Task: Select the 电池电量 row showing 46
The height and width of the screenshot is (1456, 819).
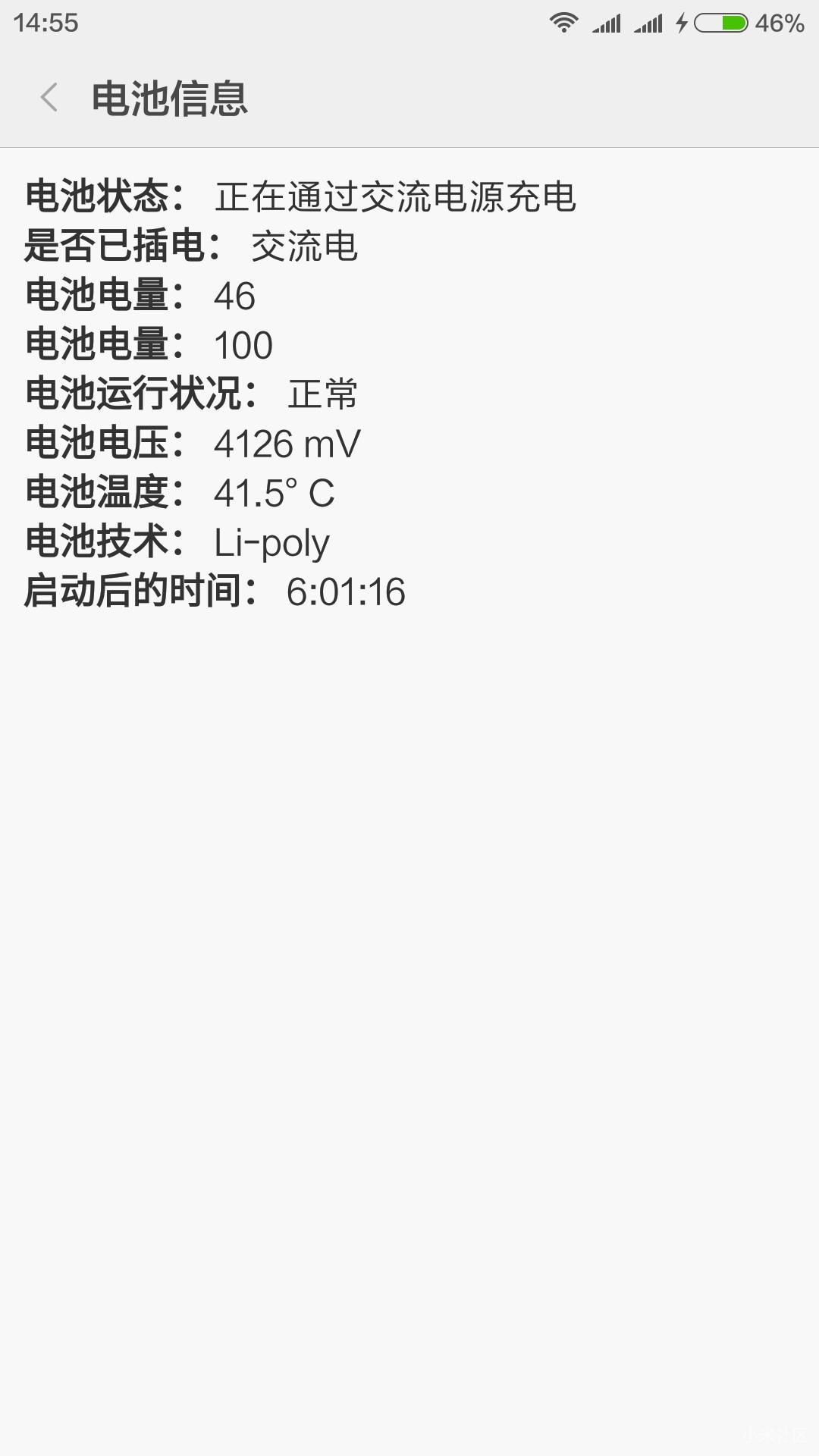Action: point(143,296)
